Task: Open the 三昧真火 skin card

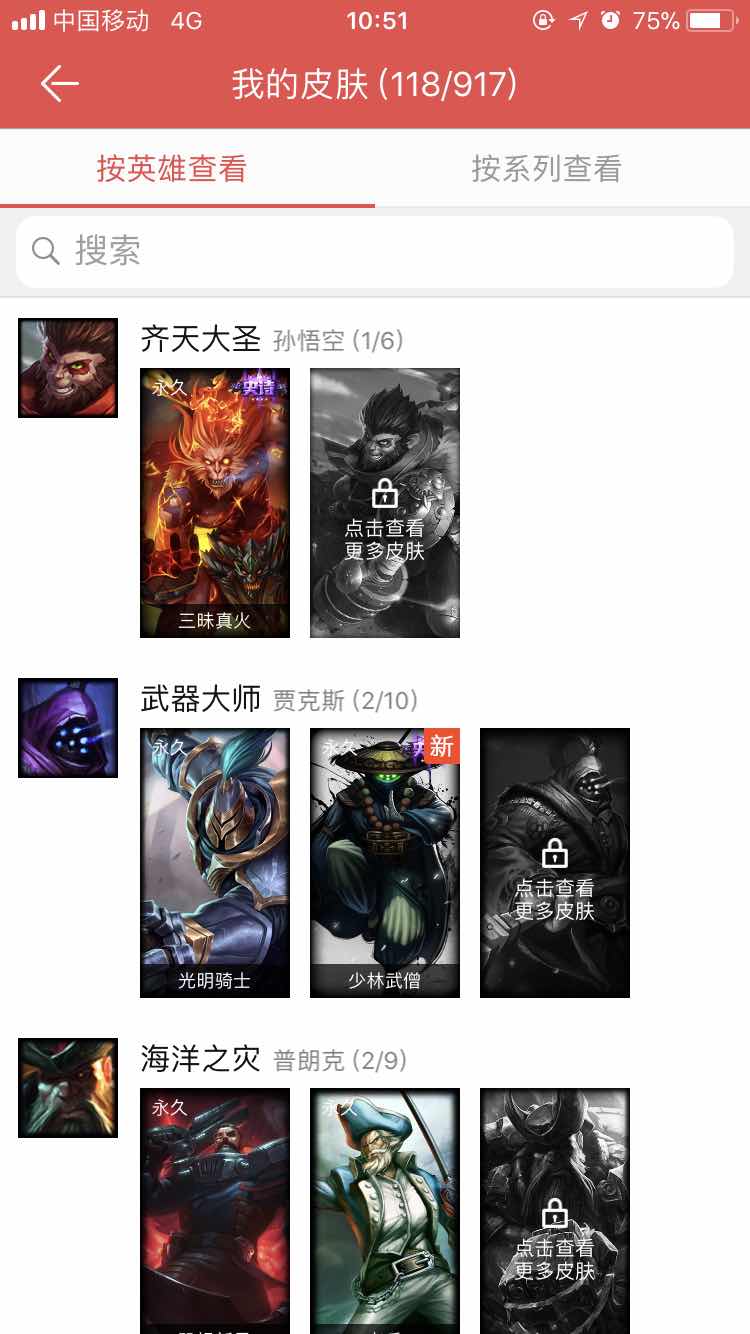Action: 215,503
